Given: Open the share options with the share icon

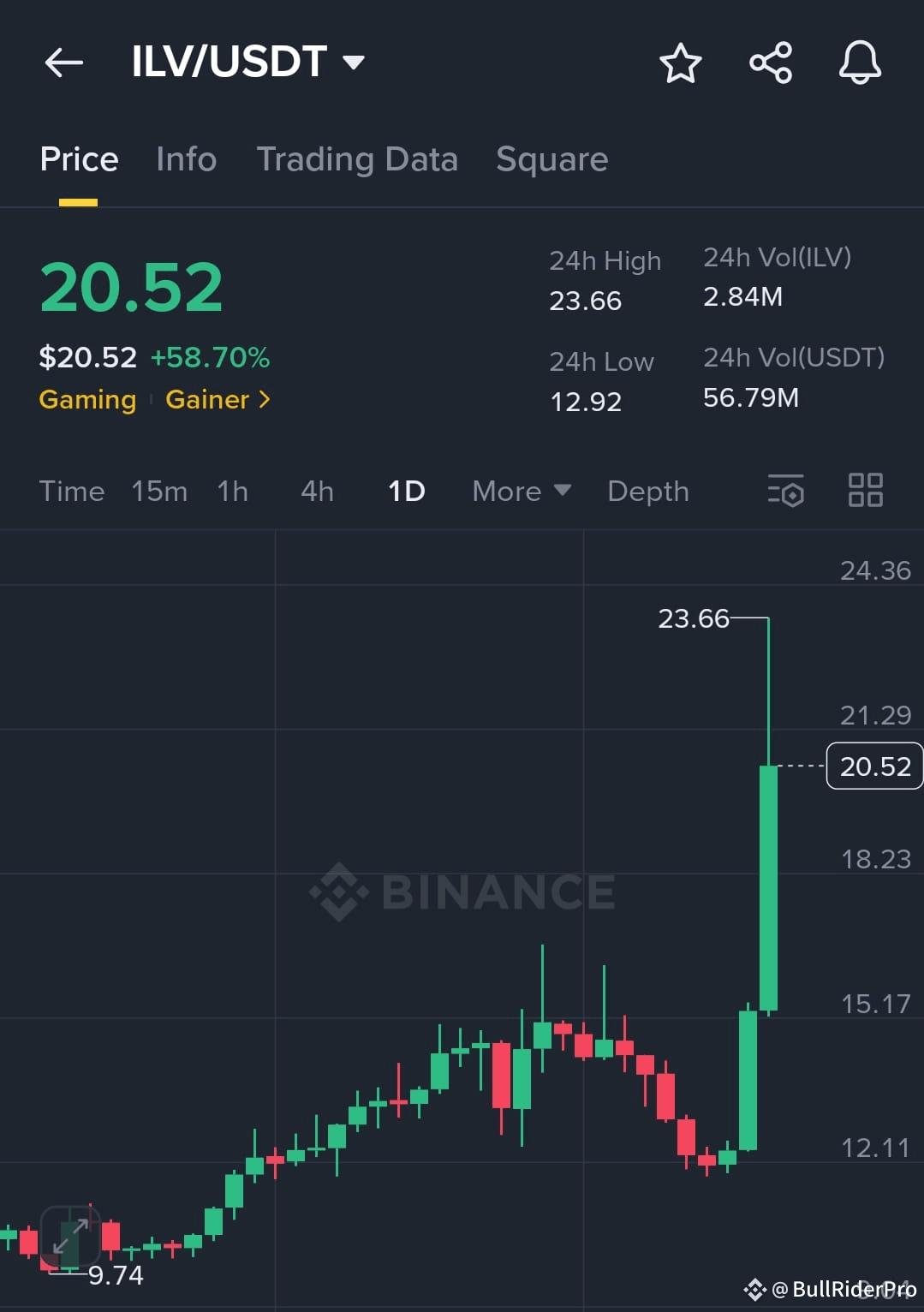Looking at the screenshot, I should (770, 63).
